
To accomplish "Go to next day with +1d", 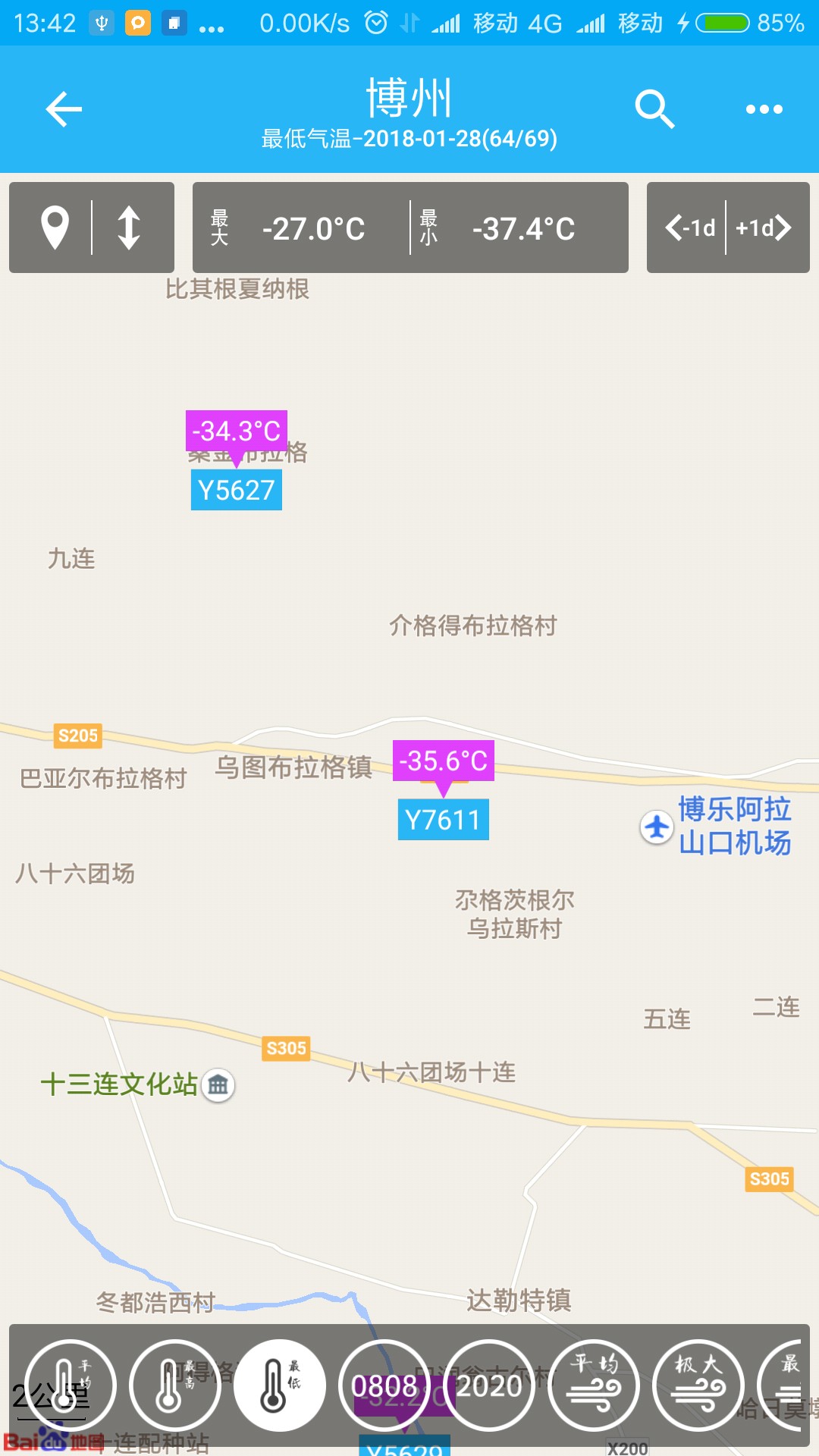I will 764,227.
